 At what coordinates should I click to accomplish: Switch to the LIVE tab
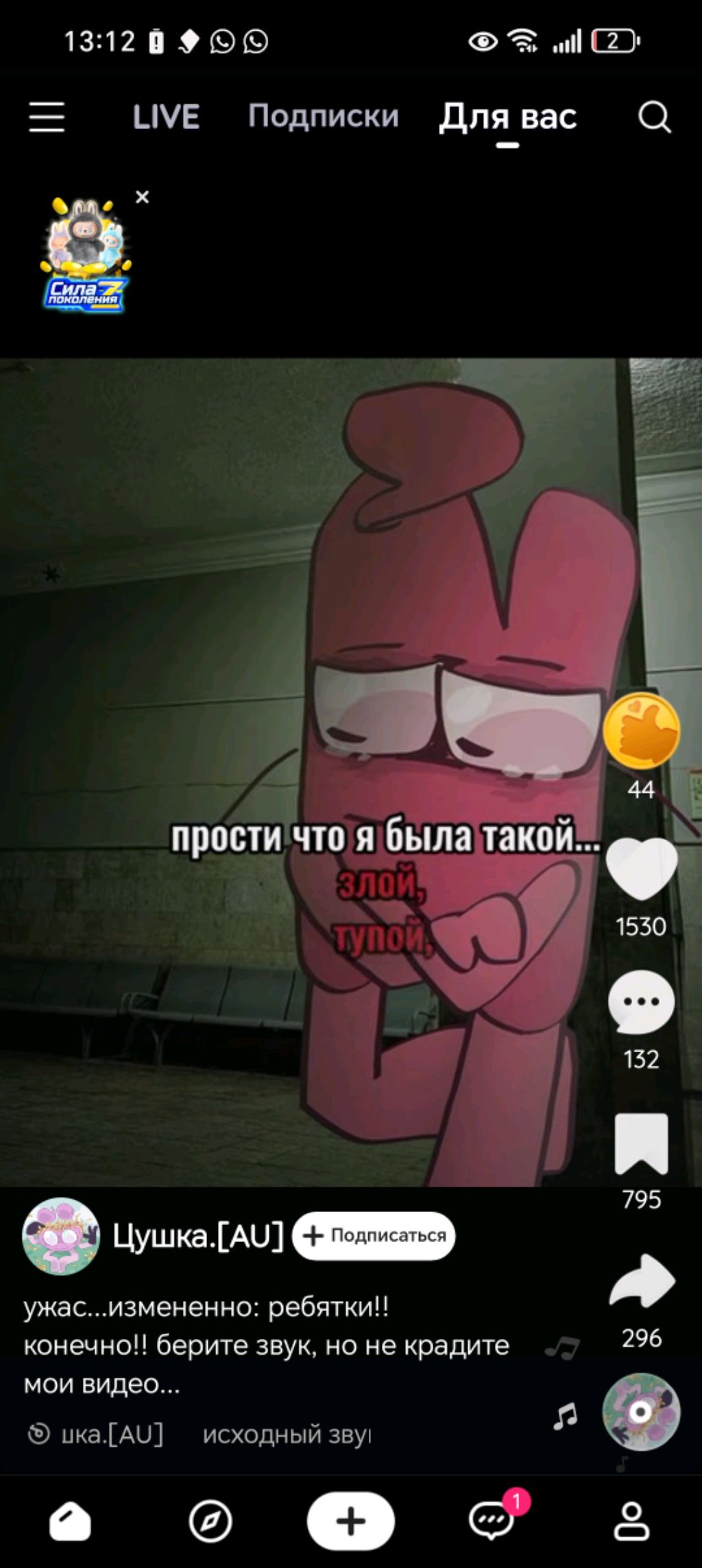pos(166,117)
